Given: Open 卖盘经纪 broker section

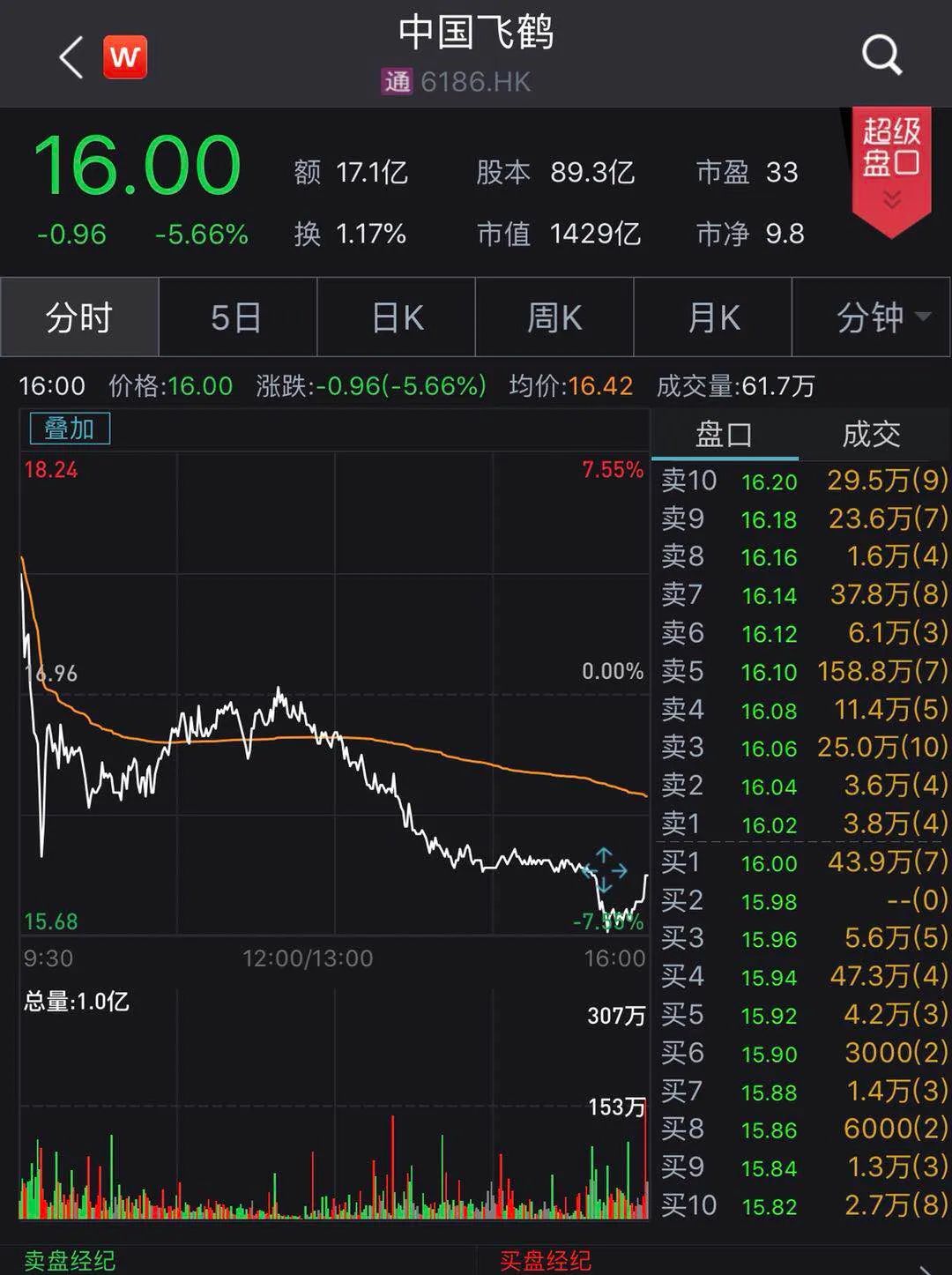Looking at the screenshot, I should [71, 1261].
